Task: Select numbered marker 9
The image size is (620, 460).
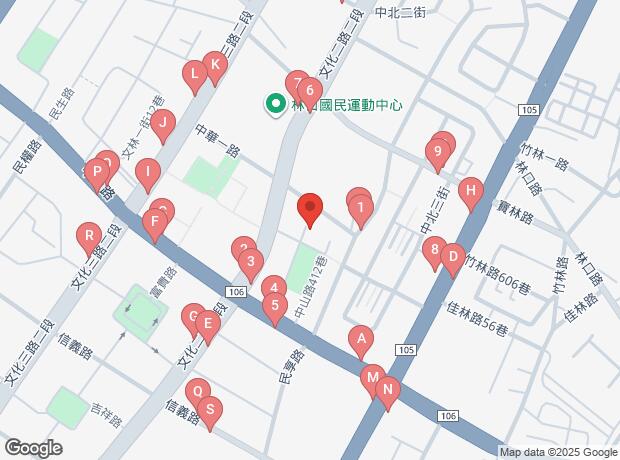Action: click(436, 154)
